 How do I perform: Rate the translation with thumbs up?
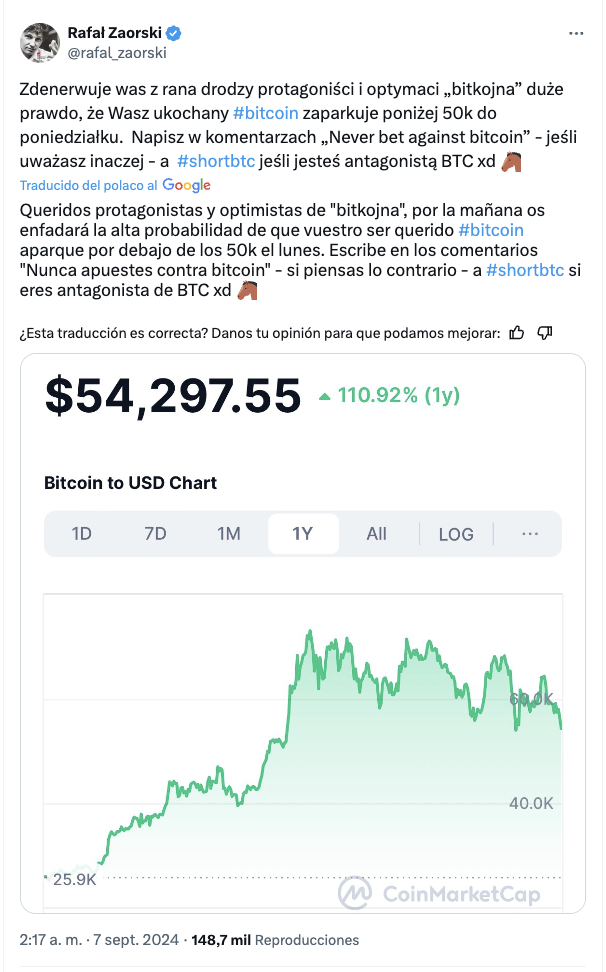click(517, 332)
